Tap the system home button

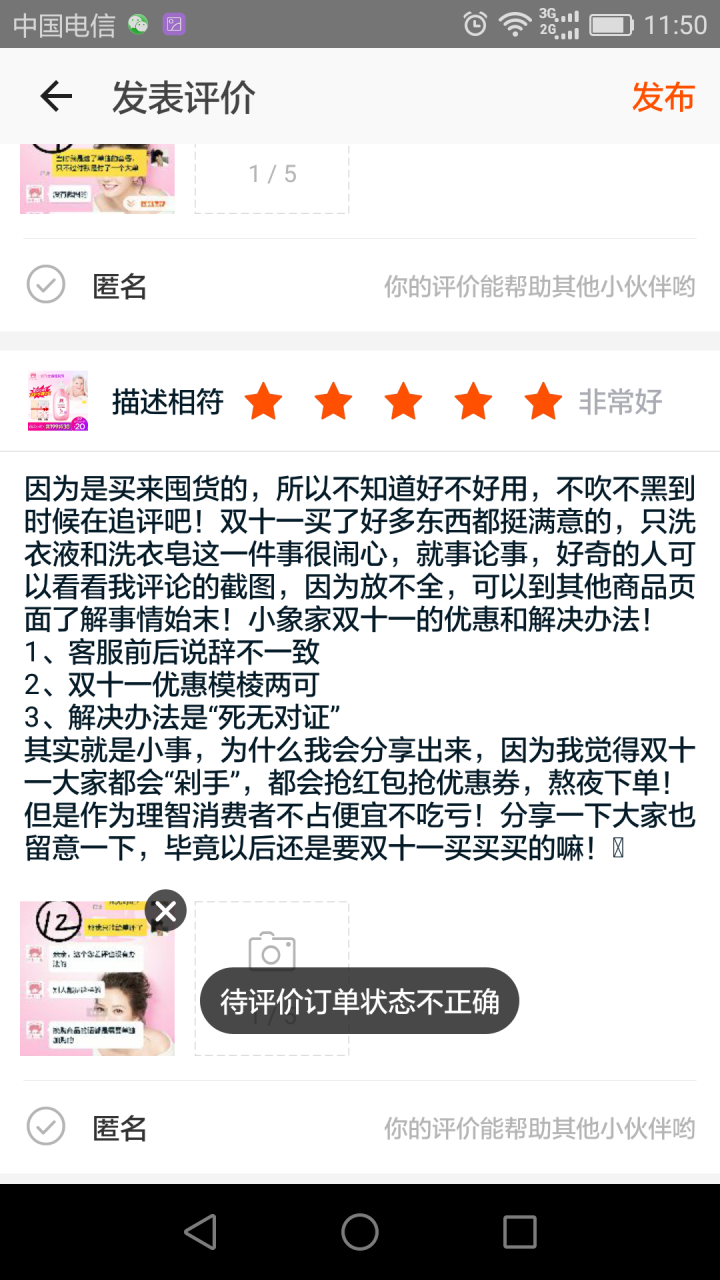360,1232
